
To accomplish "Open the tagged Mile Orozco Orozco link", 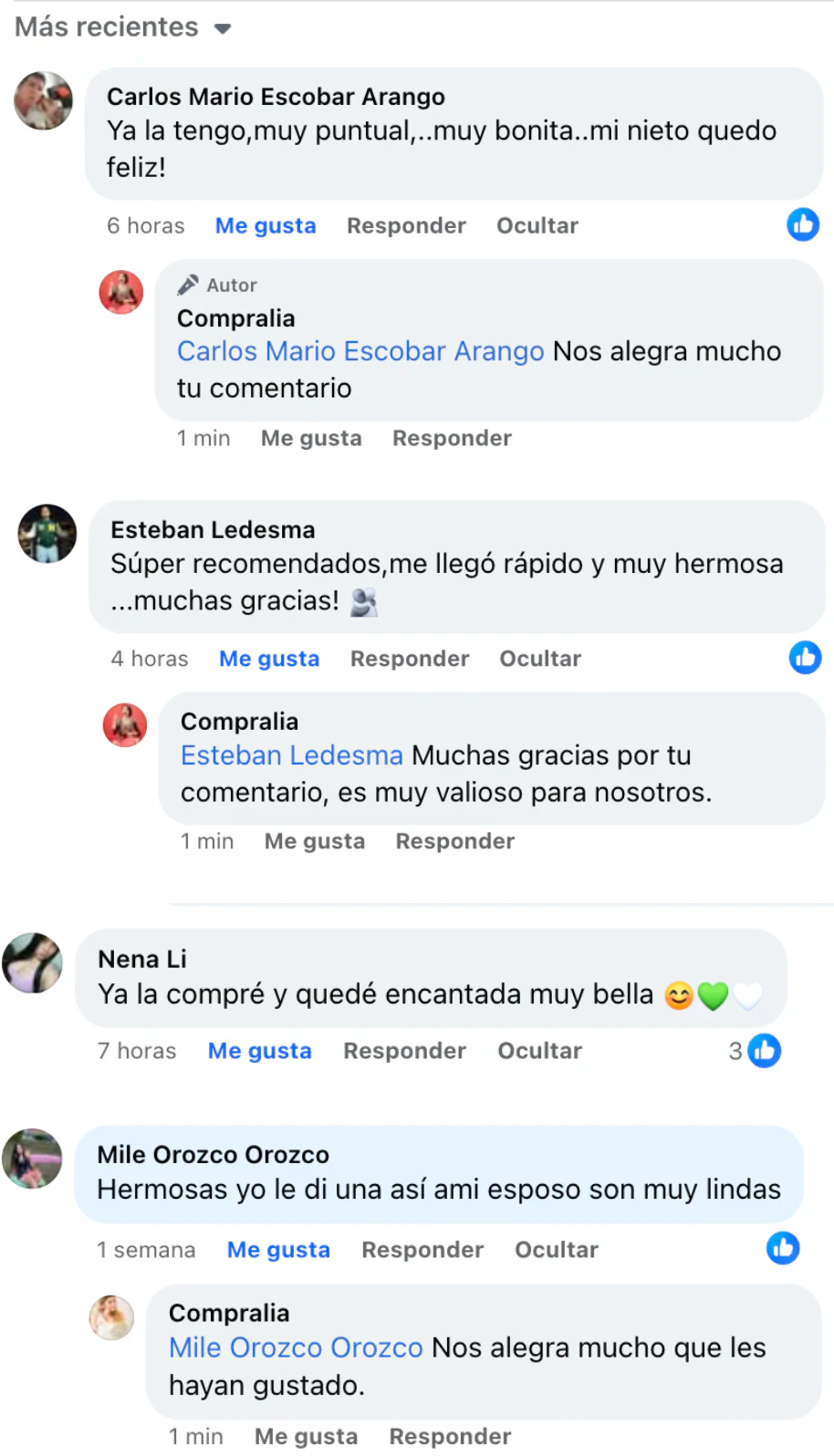I will [x=296, y=1347].
